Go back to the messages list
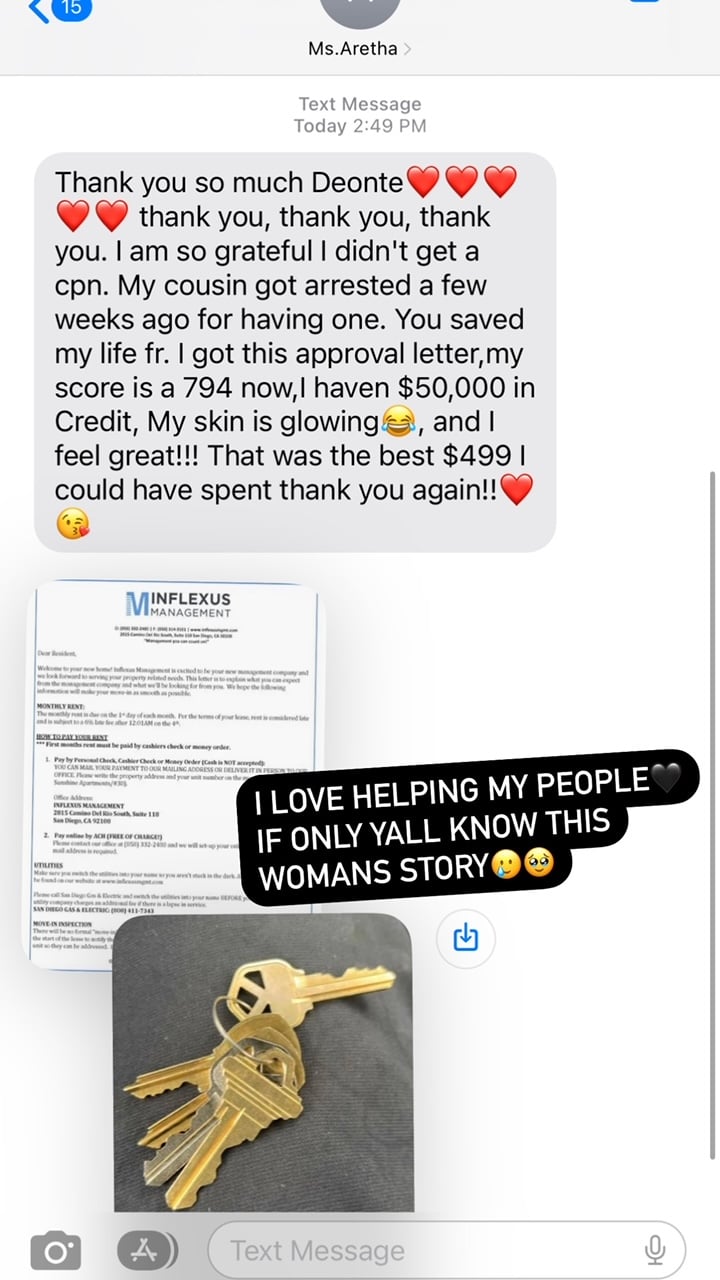Viewport: 720px width, 1280px height. tap(60, 9)
